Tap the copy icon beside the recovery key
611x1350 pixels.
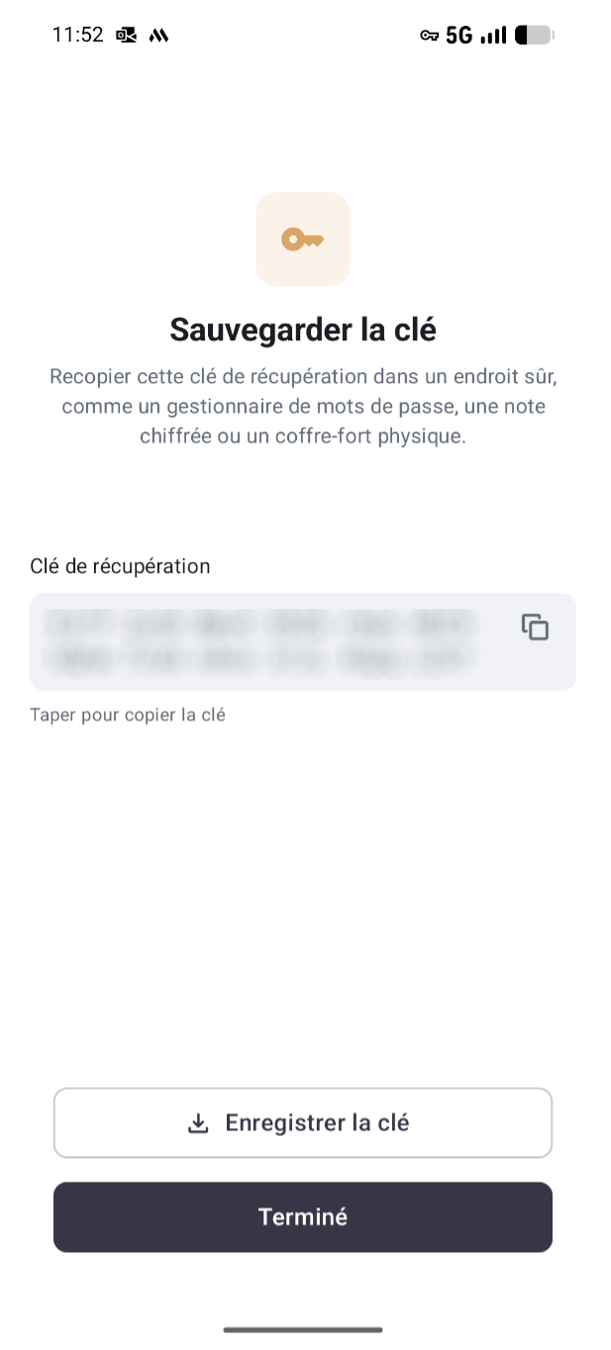pos(535,627)
